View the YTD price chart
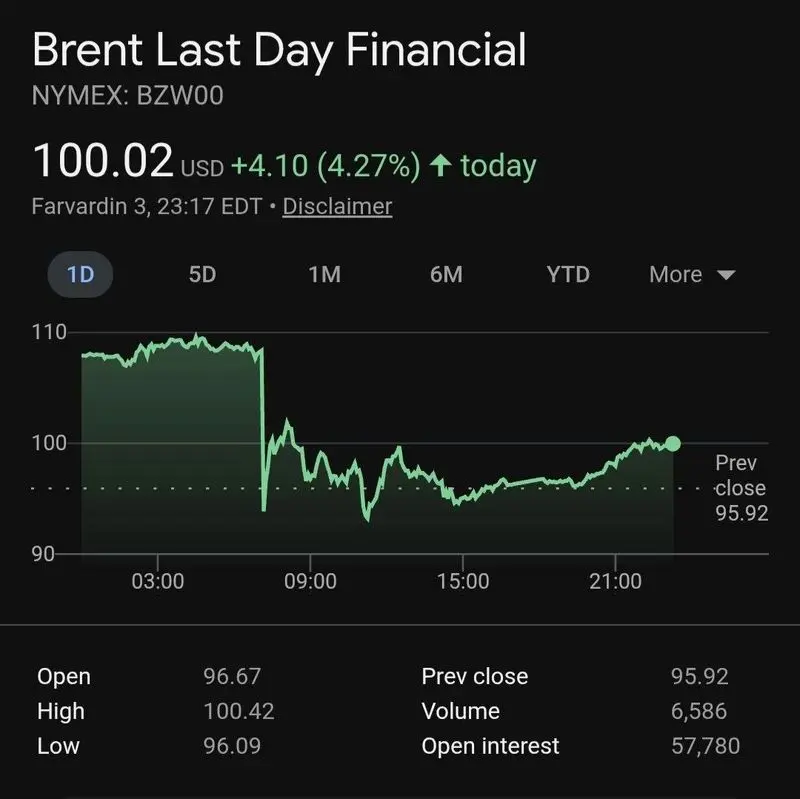The width and height of the screenshot is (800, 799). (568, 275)
